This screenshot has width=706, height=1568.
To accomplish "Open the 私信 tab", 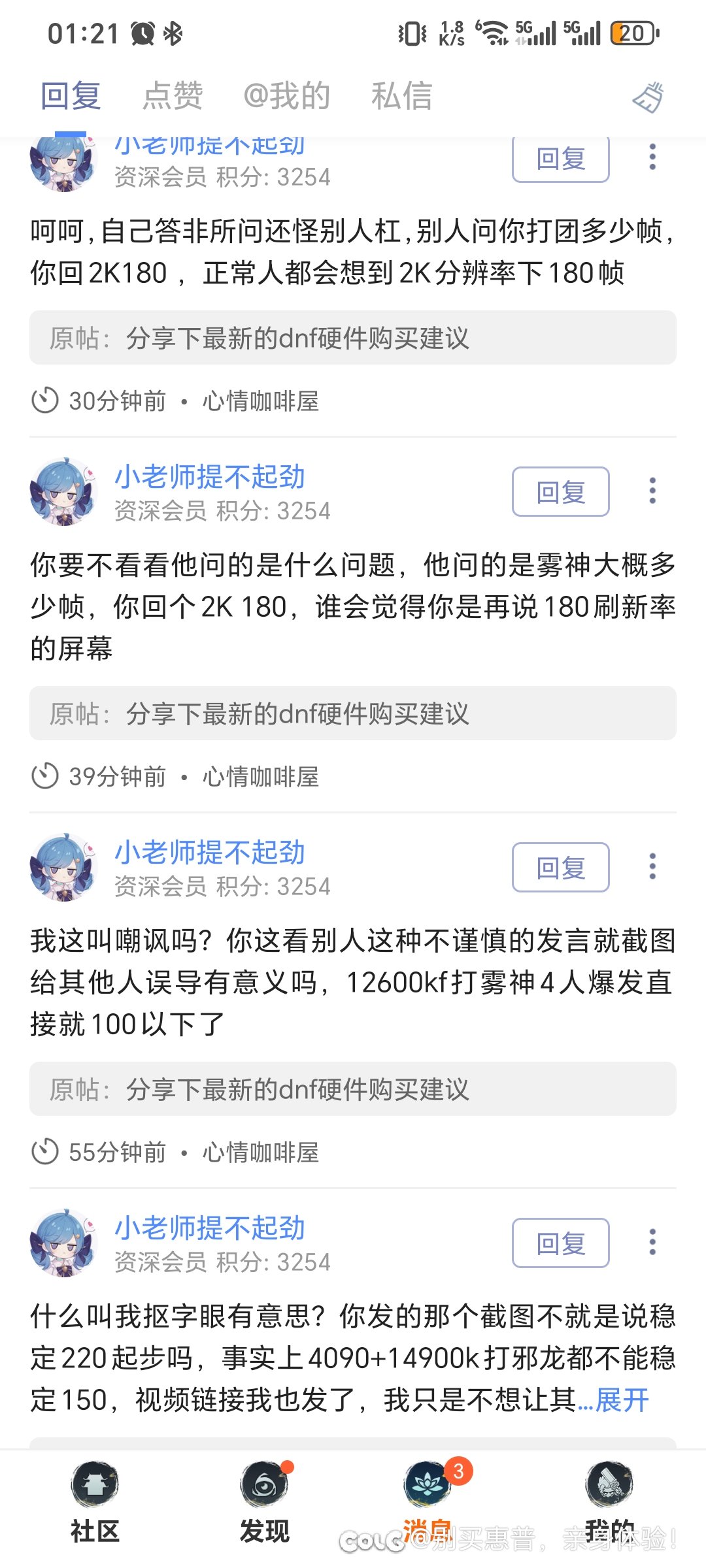I will point(401,96).
